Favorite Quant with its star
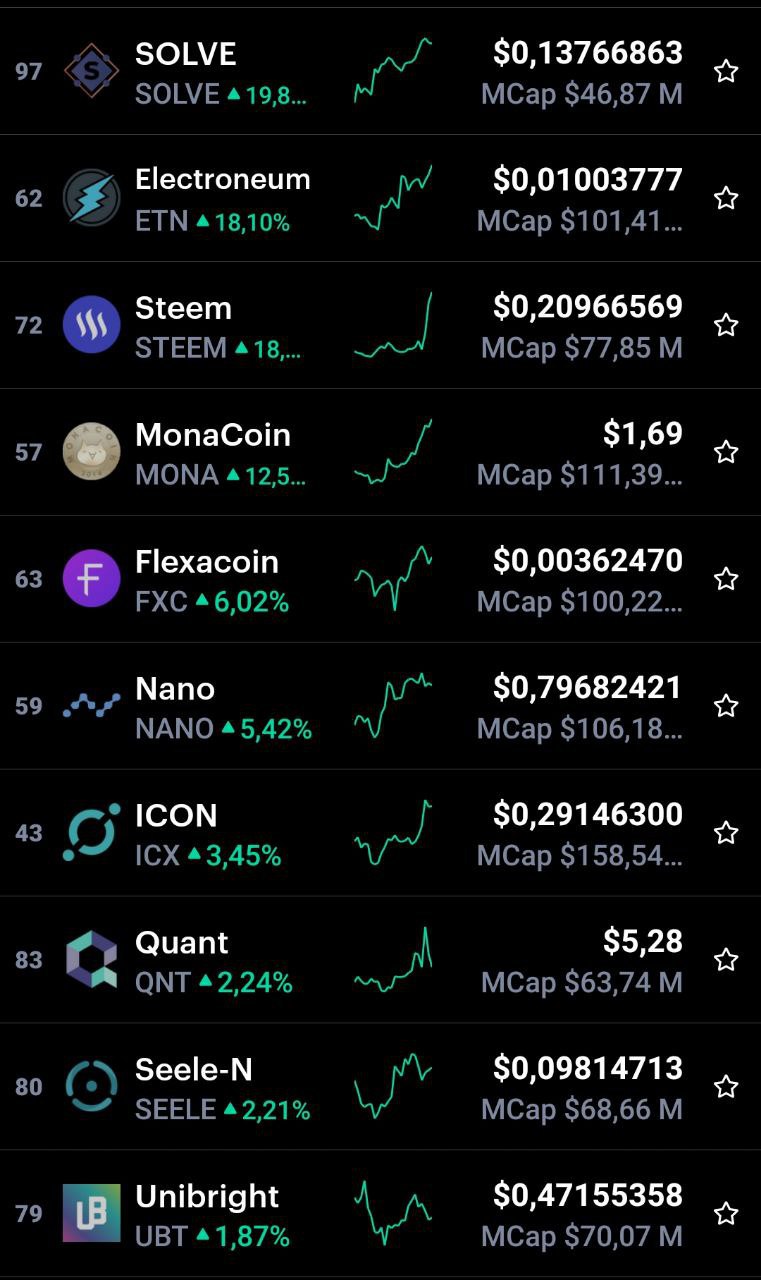 (x=726, y=960)
